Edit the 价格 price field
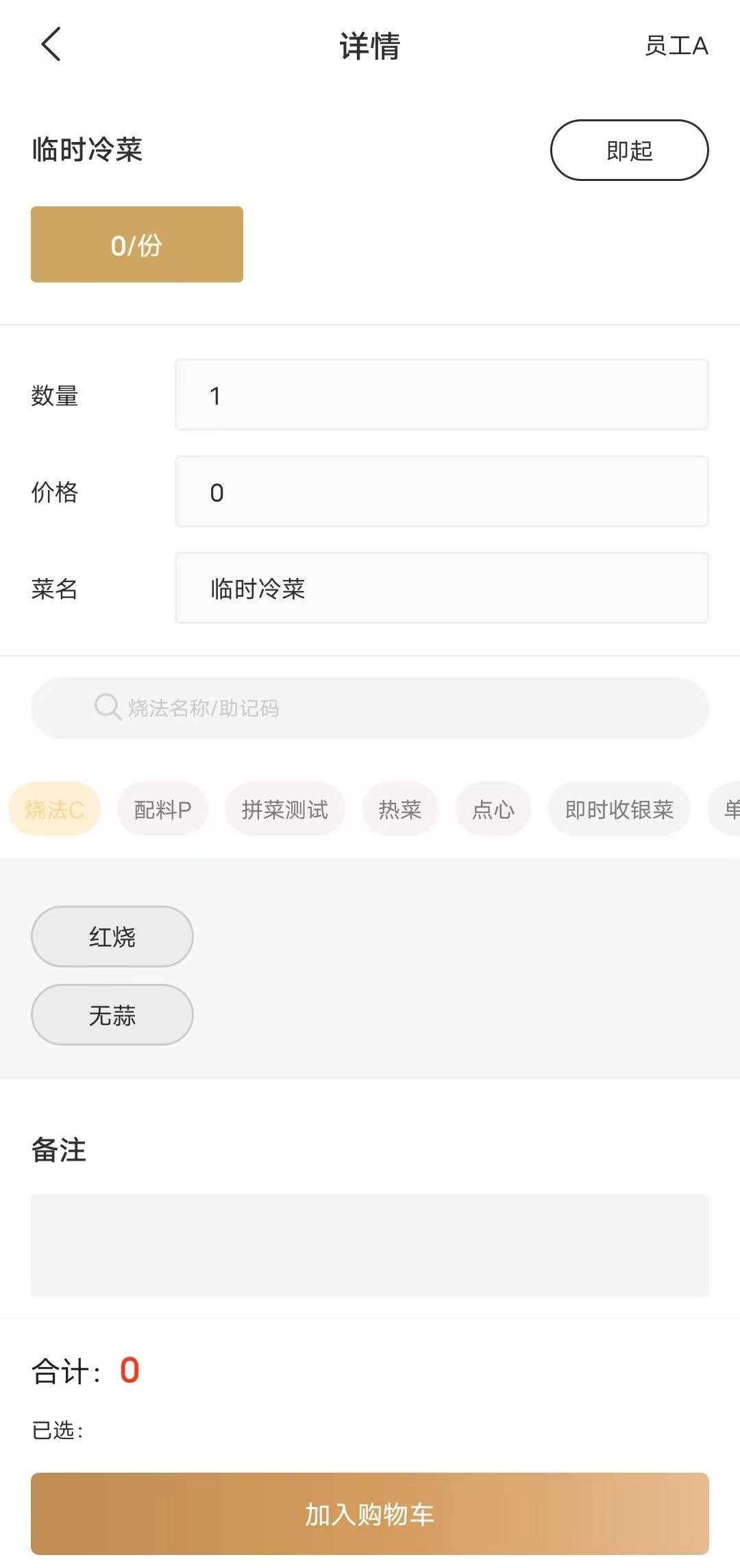The width and height of the screenshot is (740, 1568). [441, 492]
